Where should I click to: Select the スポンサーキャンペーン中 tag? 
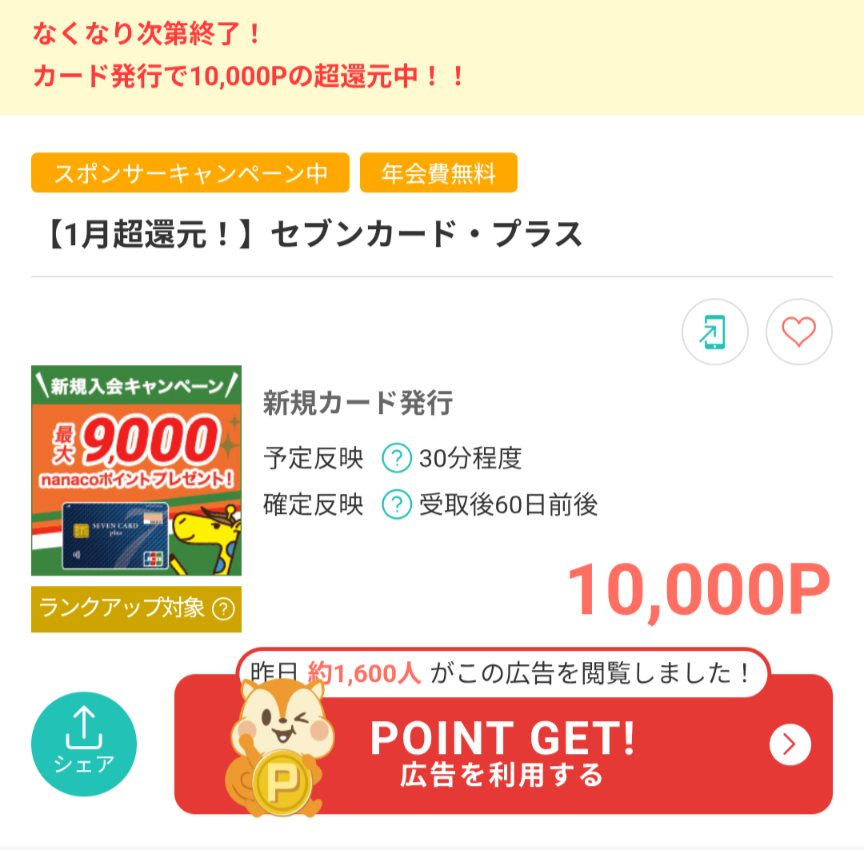pos(190,173)
